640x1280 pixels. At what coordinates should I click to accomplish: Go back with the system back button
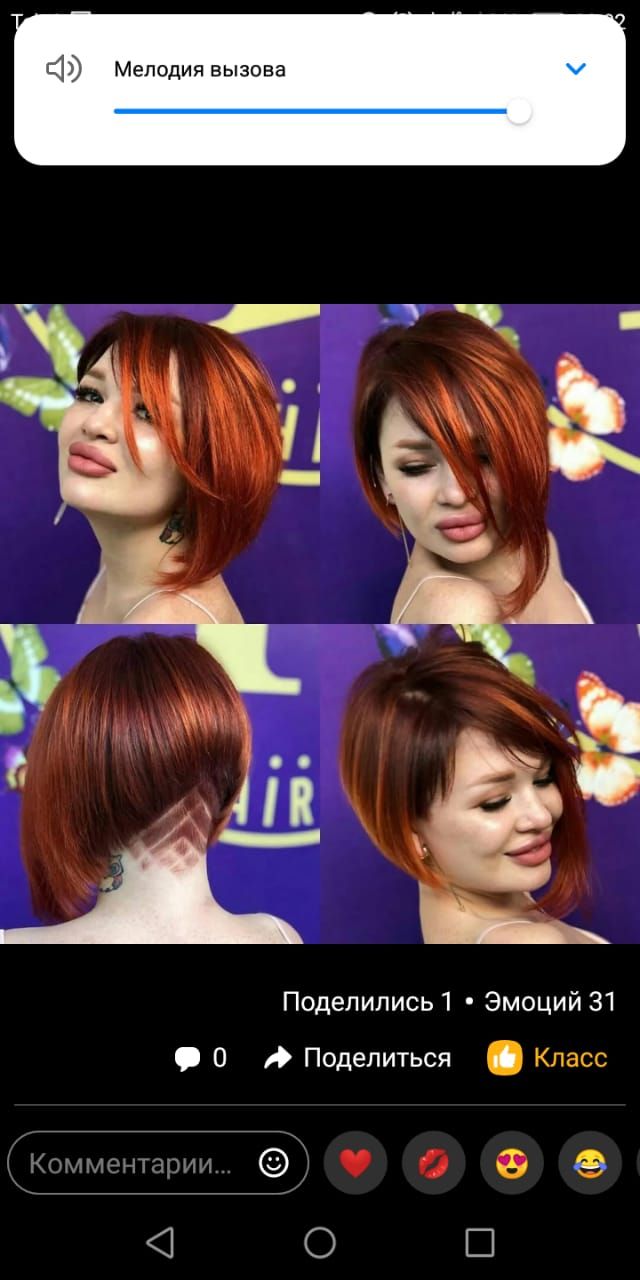click(x=160, y=1242)
